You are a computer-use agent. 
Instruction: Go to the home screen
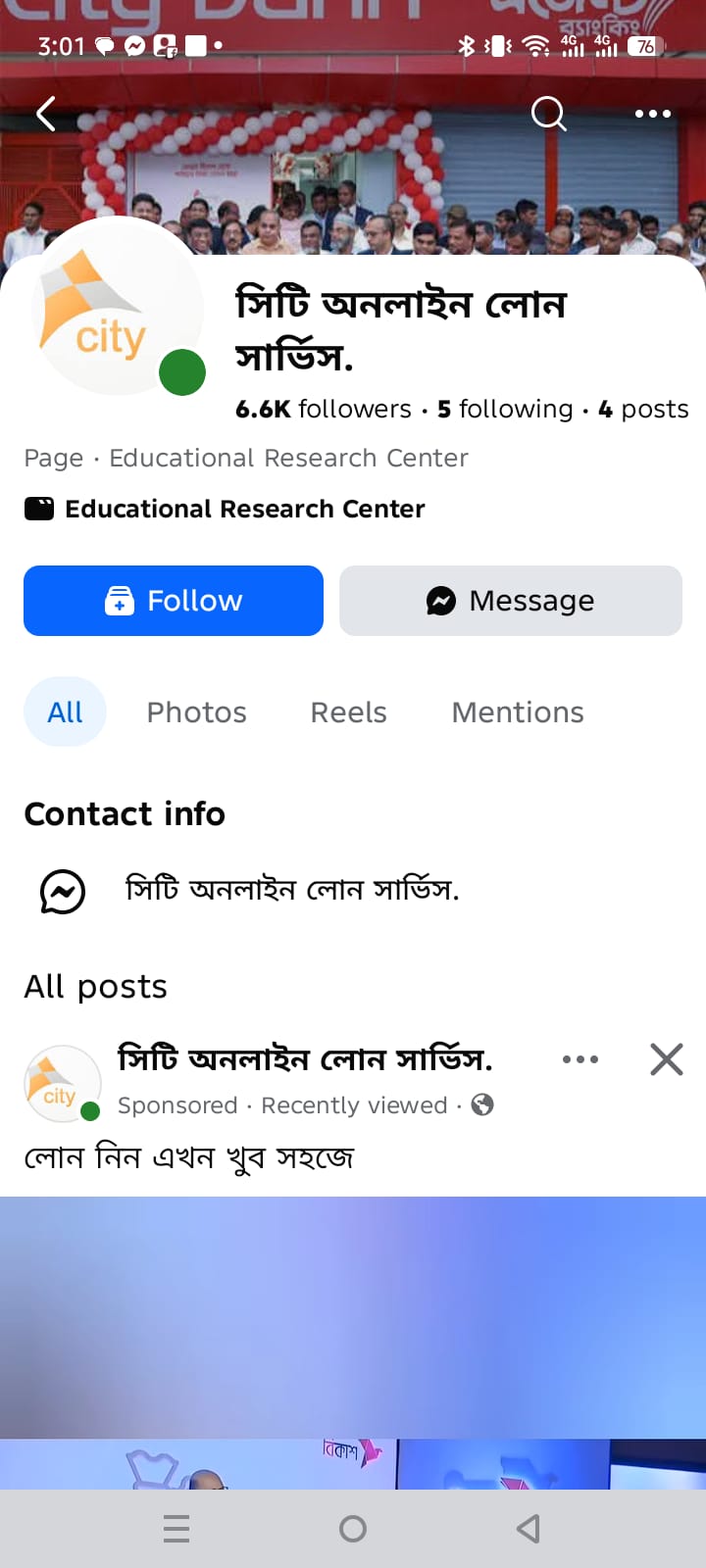coord(353,1529)
